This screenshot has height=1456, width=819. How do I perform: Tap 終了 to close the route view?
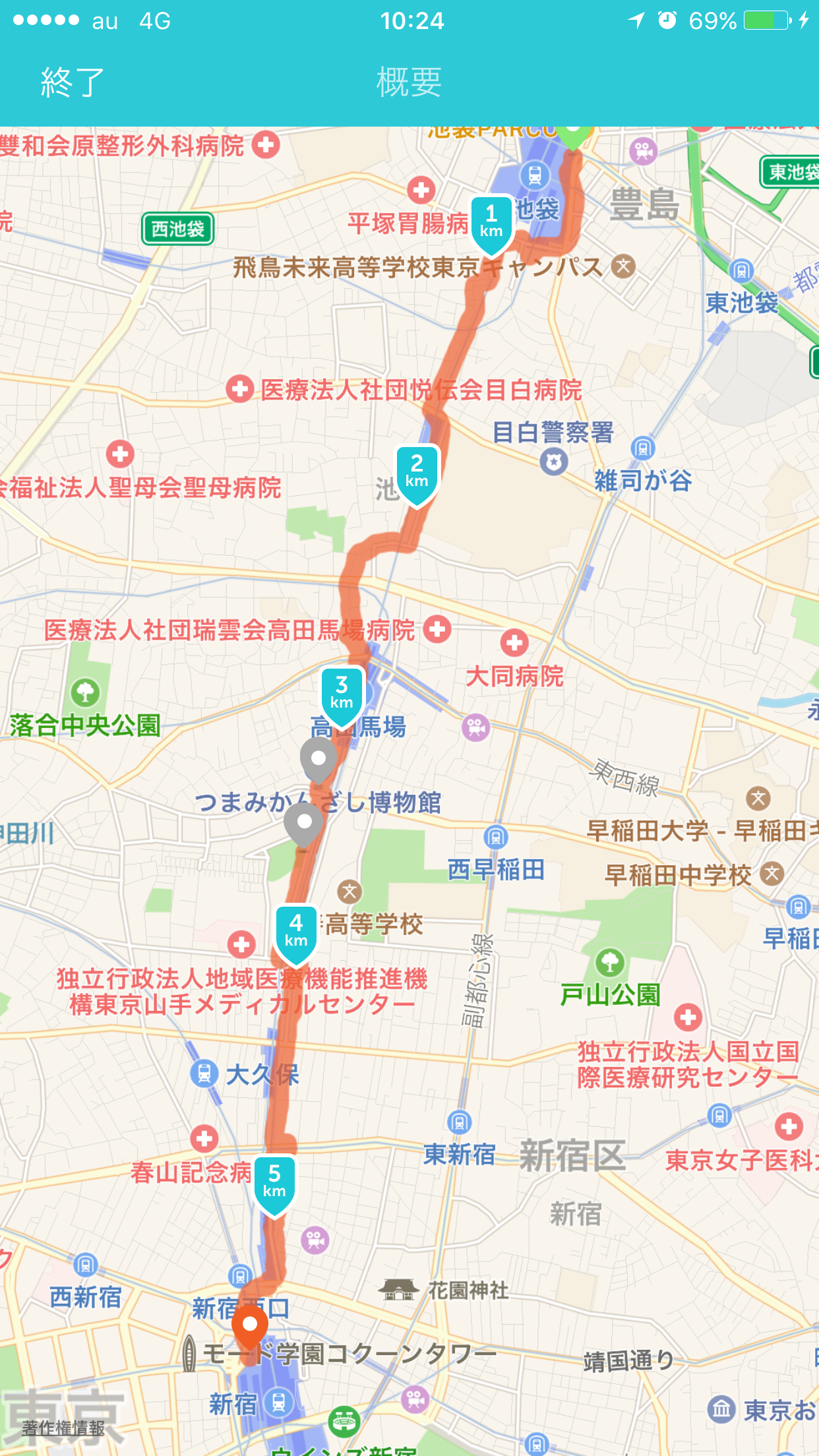click(73, 82)
